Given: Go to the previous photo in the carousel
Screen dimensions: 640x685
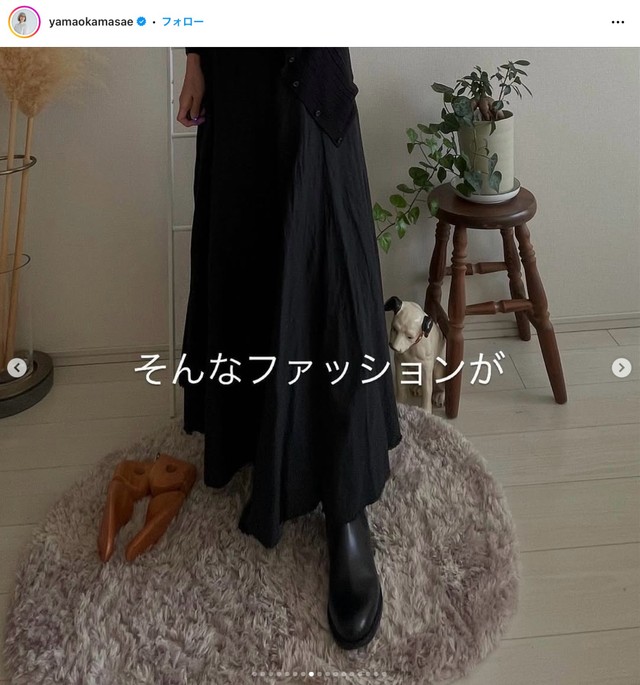Looking at the screenshot, I should [17, 368].
